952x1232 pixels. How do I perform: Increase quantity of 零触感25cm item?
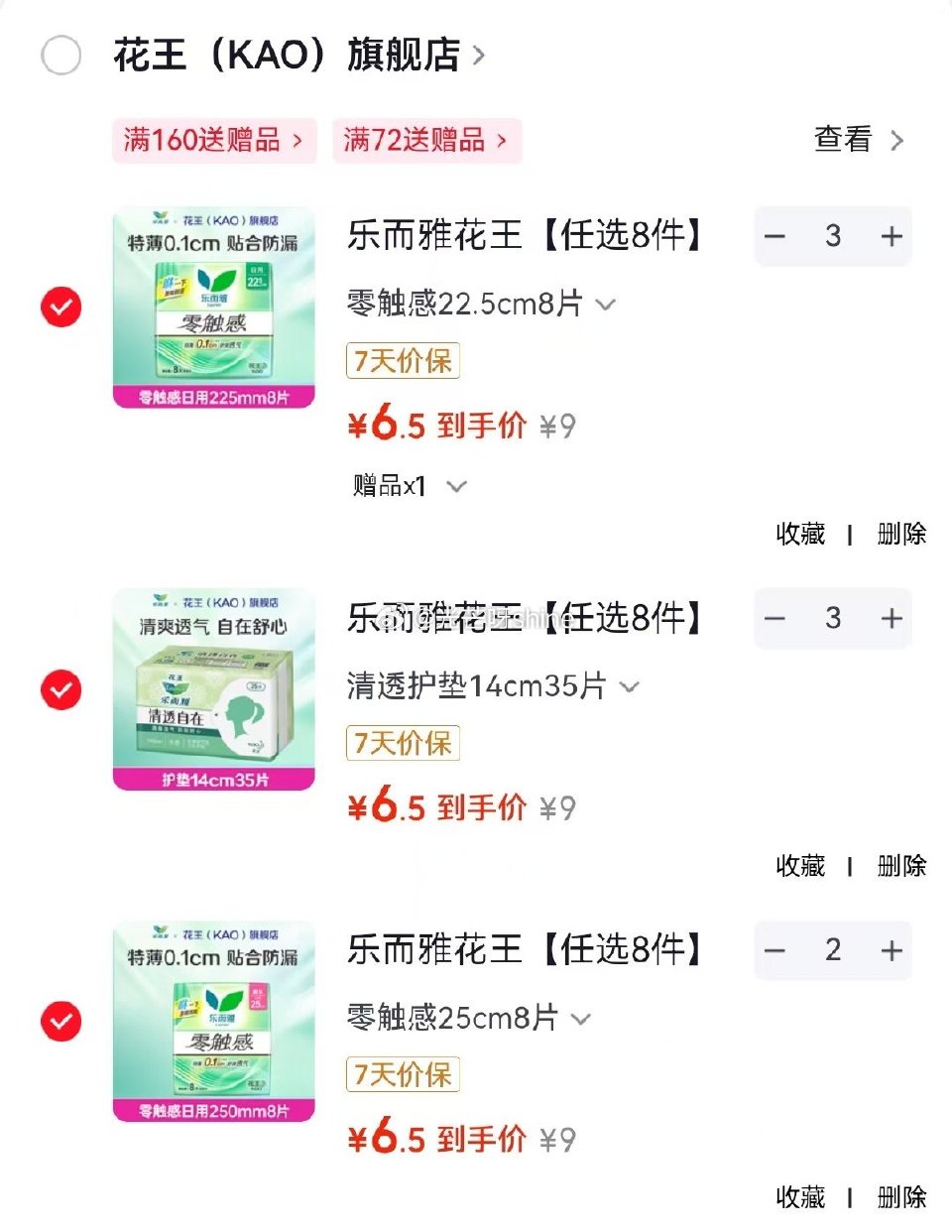(892, 950)
